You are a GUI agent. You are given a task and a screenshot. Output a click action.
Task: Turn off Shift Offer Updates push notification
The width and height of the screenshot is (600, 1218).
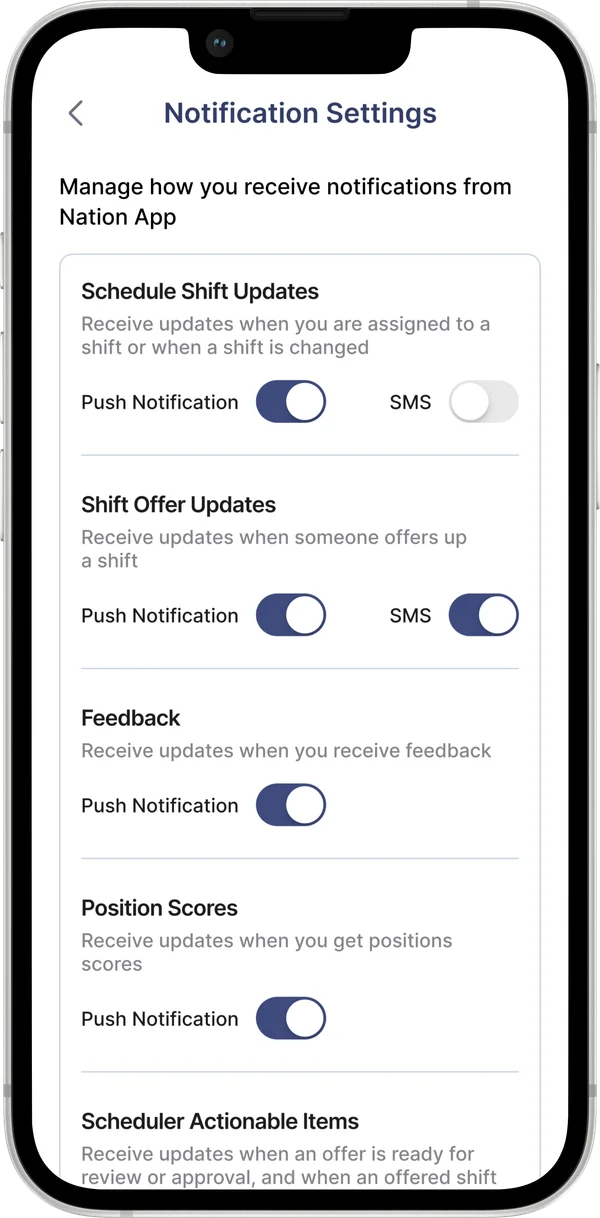coord(291,615)
